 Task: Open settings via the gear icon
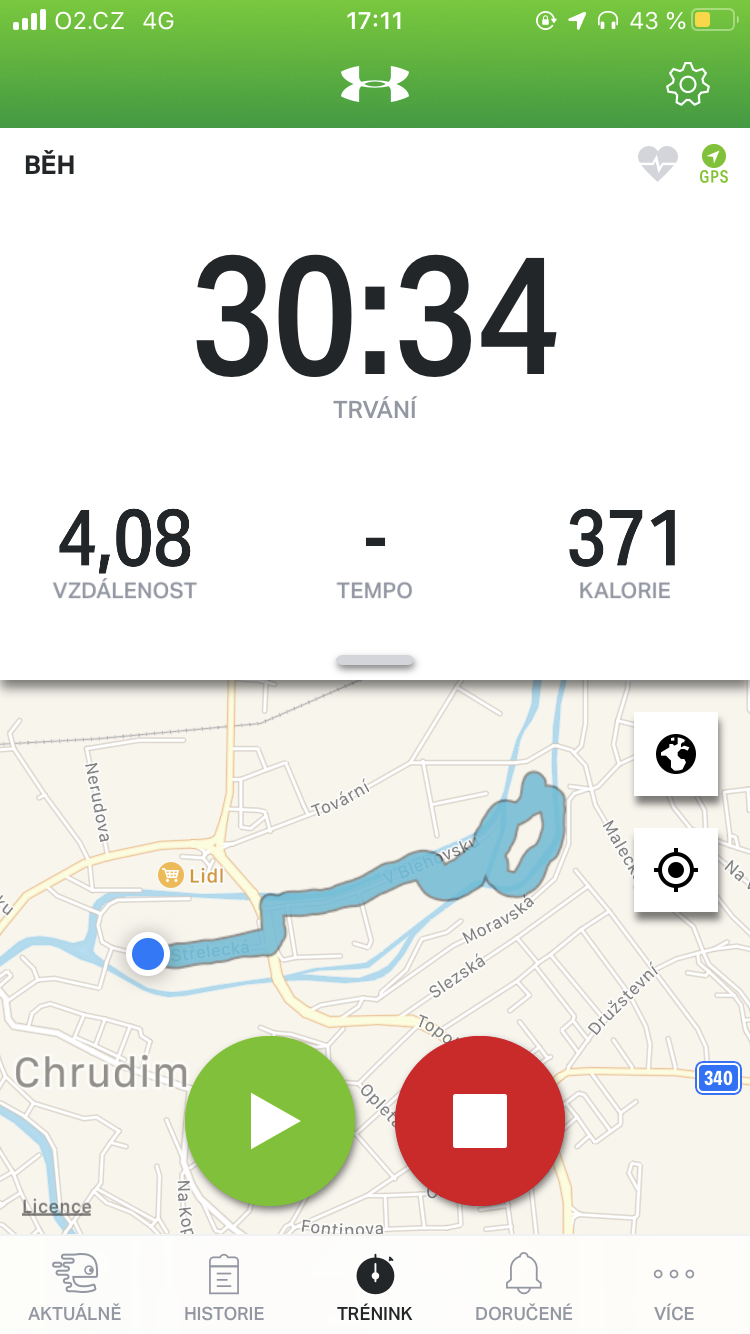click(688, 84)
